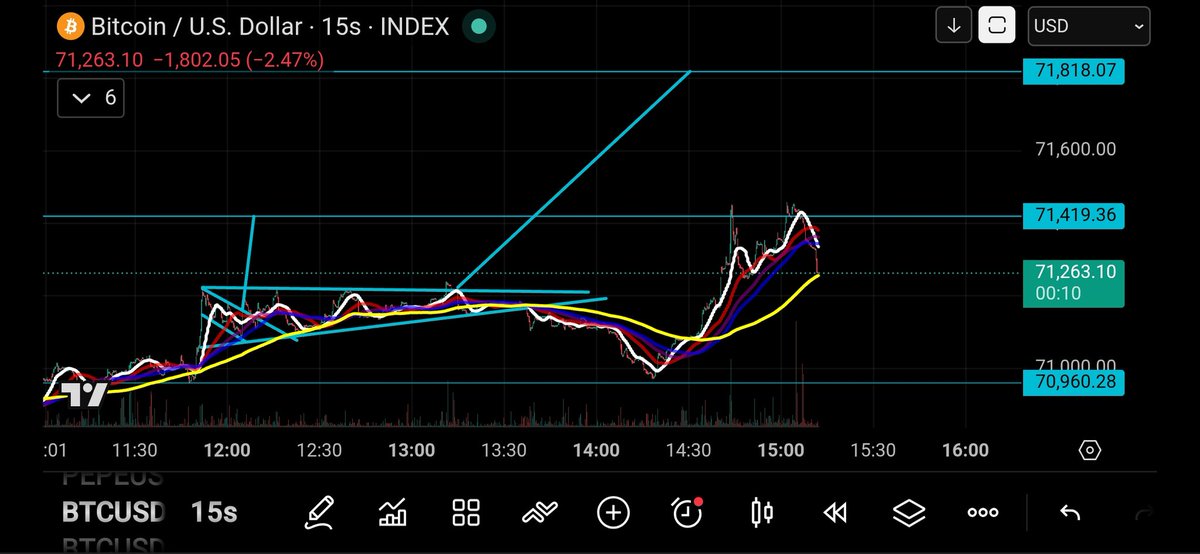This screenshot has width=1200, height=554.
Task: Open the layers object tree icon
Action: [908, 513]
